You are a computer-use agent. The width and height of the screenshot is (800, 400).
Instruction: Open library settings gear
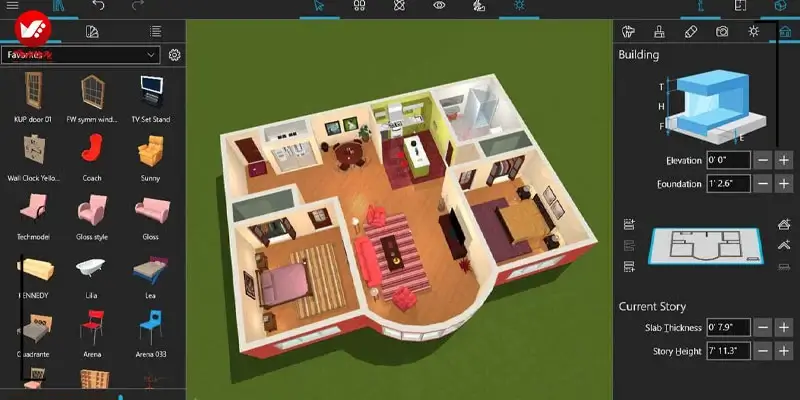[175, 54]
